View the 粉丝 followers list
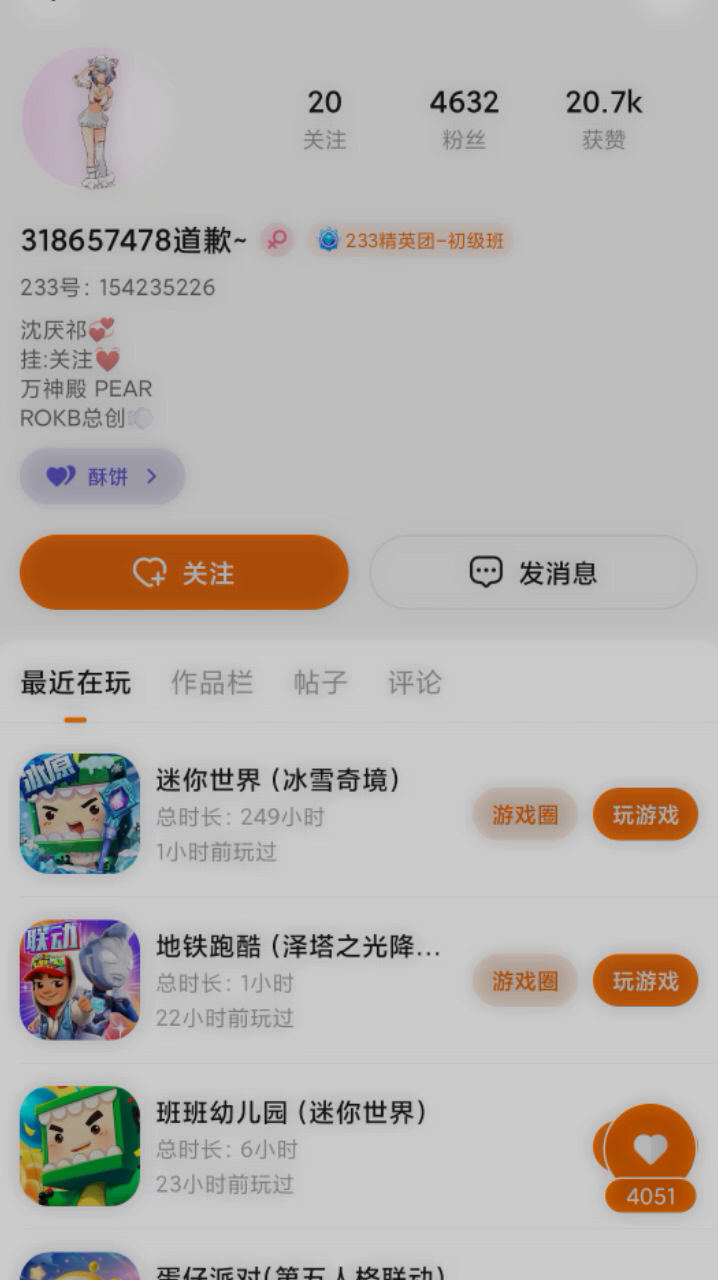This screenshot has width=718, height=1280. [x=464, y=118]
